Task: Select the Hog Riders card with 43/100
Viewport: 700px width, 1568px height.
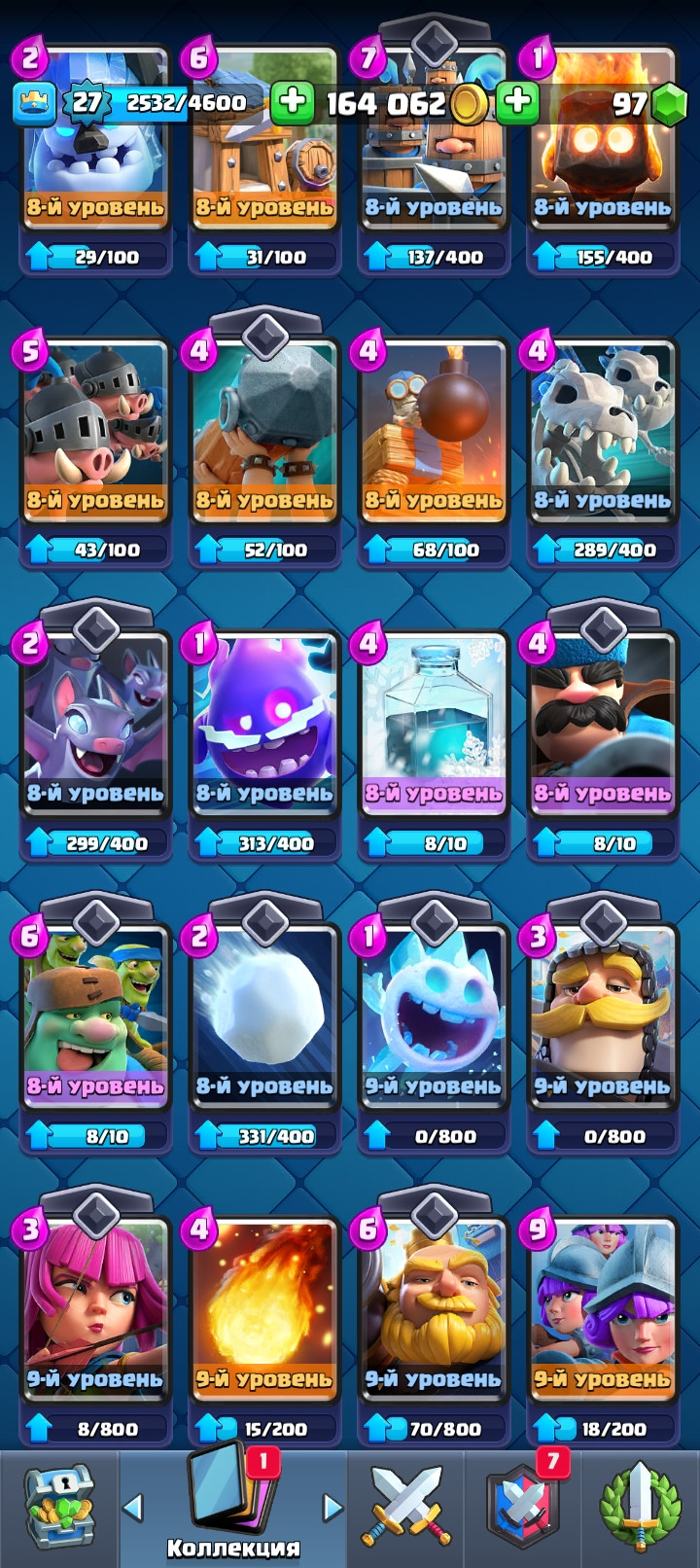Action: [x=95, y=452]
